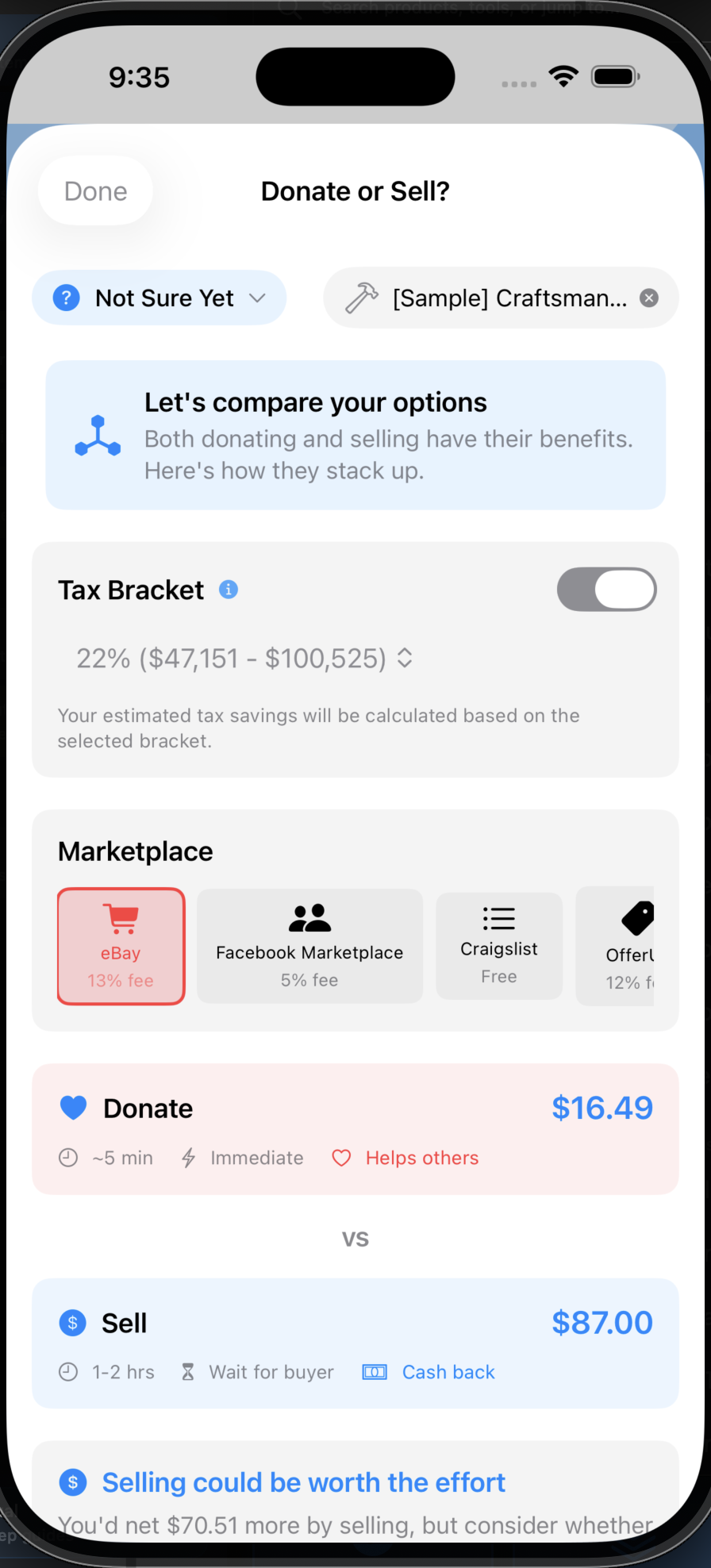The image size is (711, 1568).
Task: Open the Sell option card
Action: [x=355, y=1343]
